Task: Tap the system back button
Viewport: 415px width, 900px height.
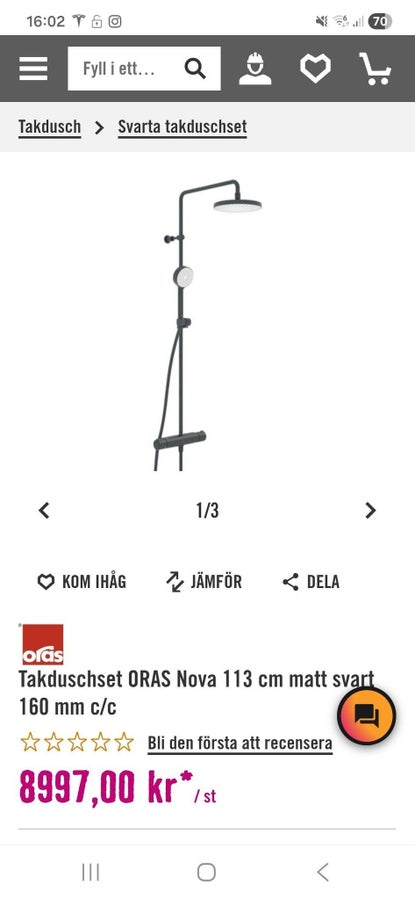Action: pos(323,872)
